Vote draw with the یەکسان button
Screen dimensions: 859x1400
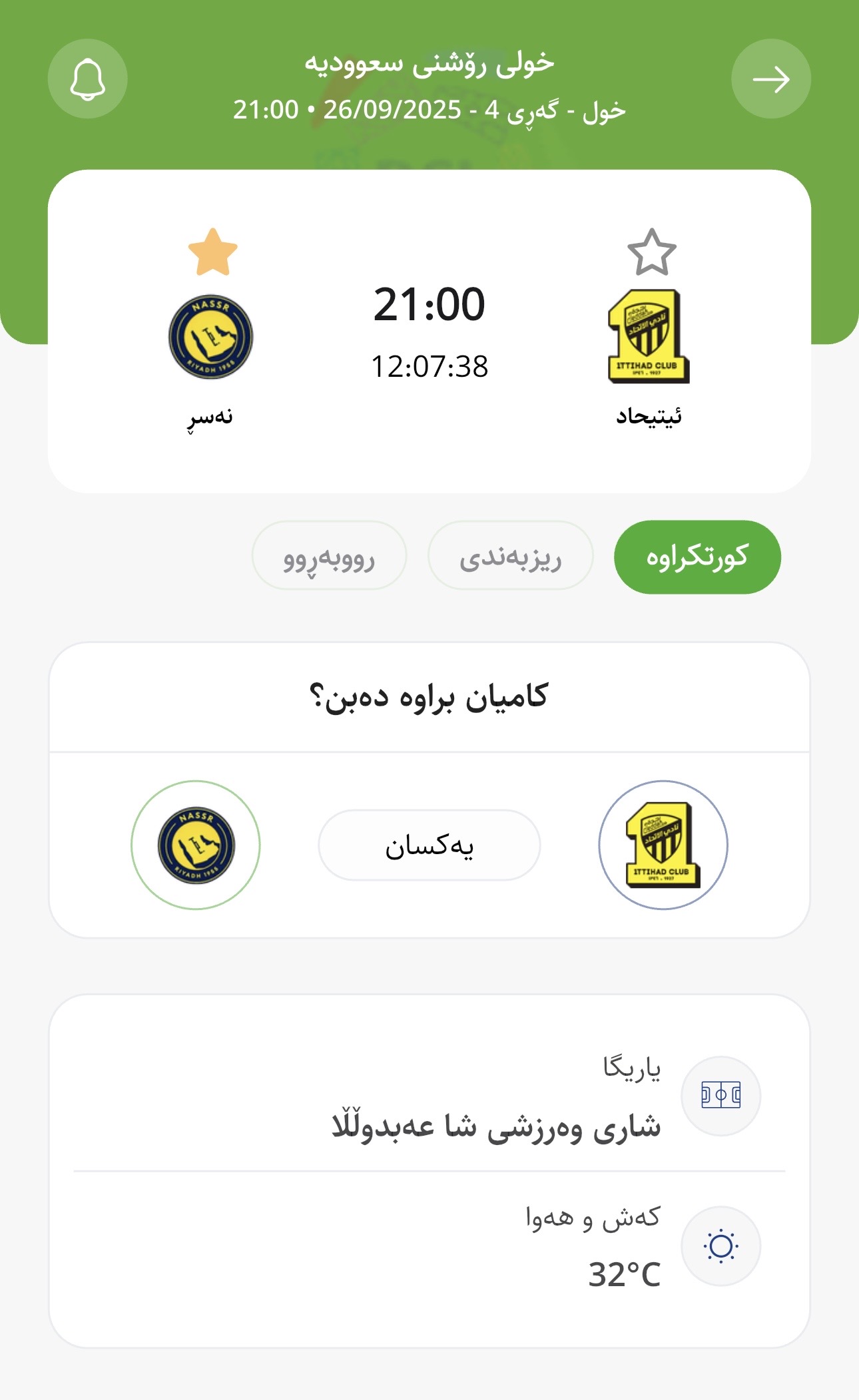pyautogui.click(x=429, y=845)
